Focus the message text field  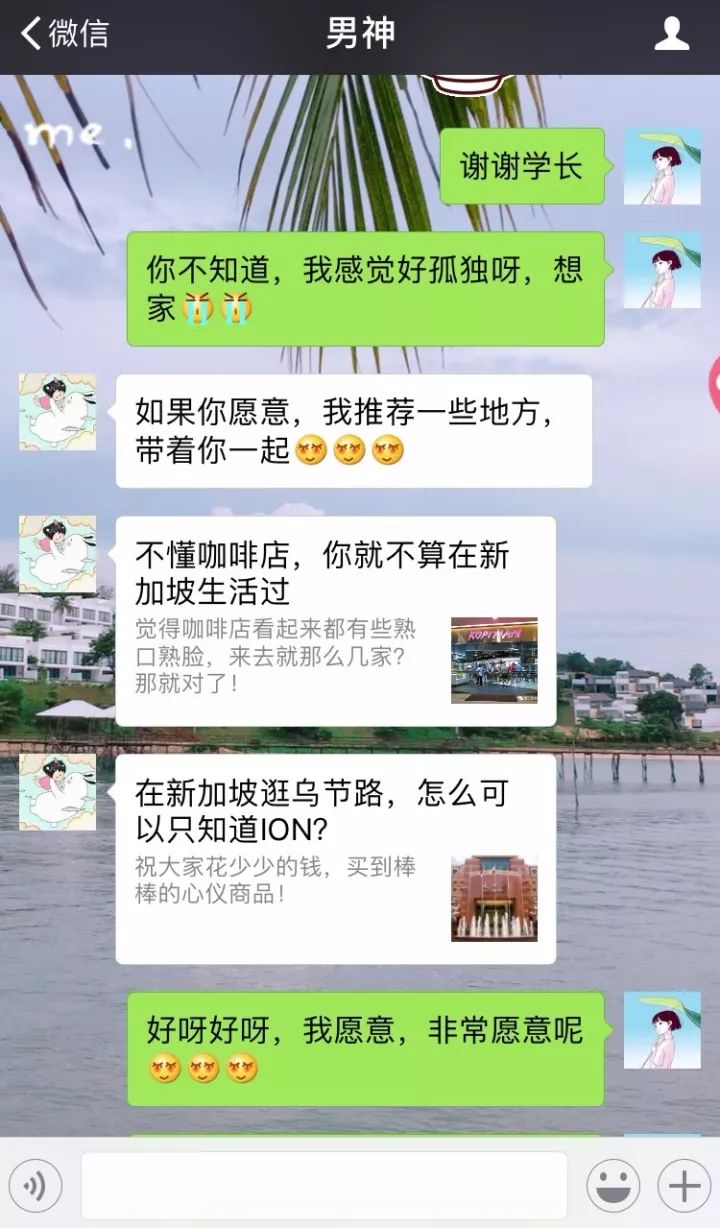click(x=324, y=1186)
